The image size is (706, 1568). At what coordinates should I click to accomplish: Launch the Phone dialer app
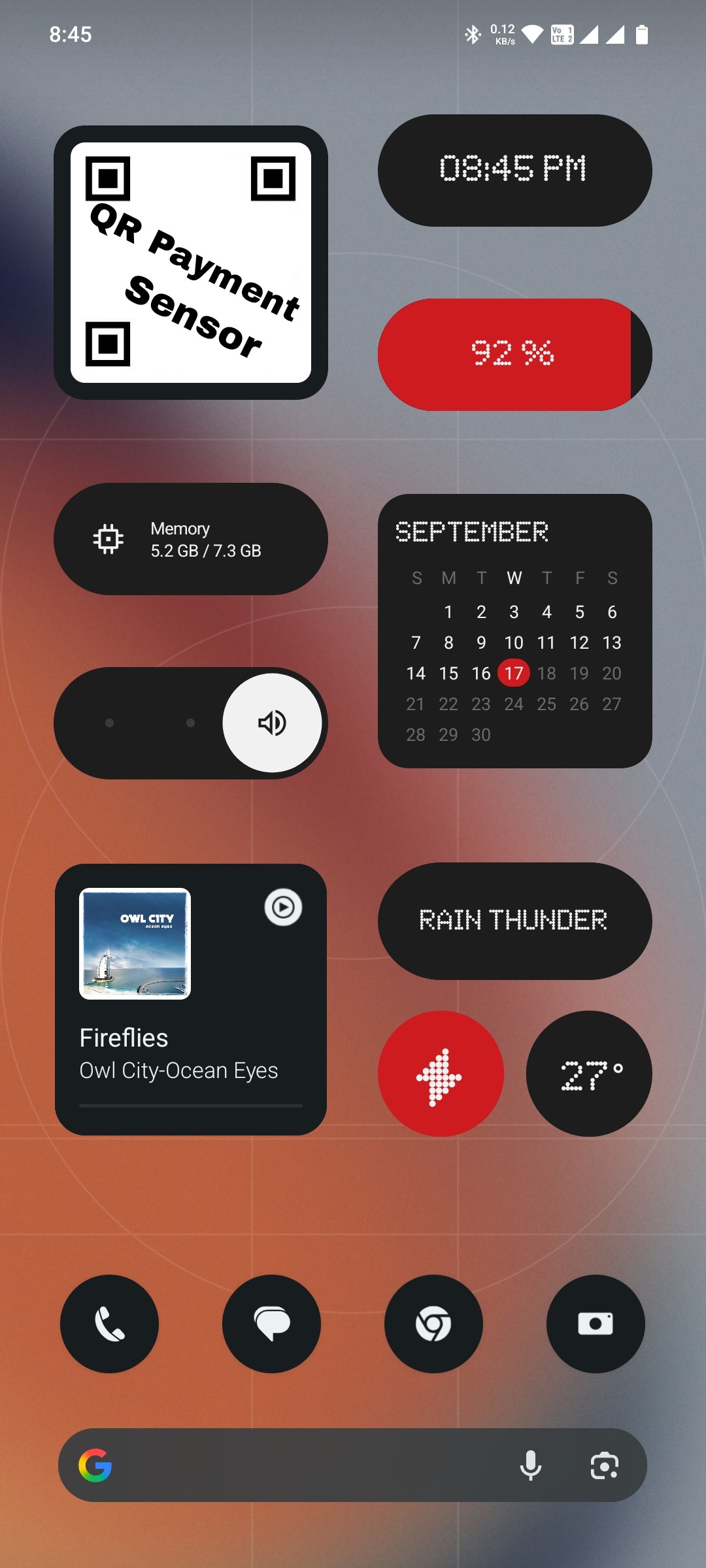coord(109,1324)
